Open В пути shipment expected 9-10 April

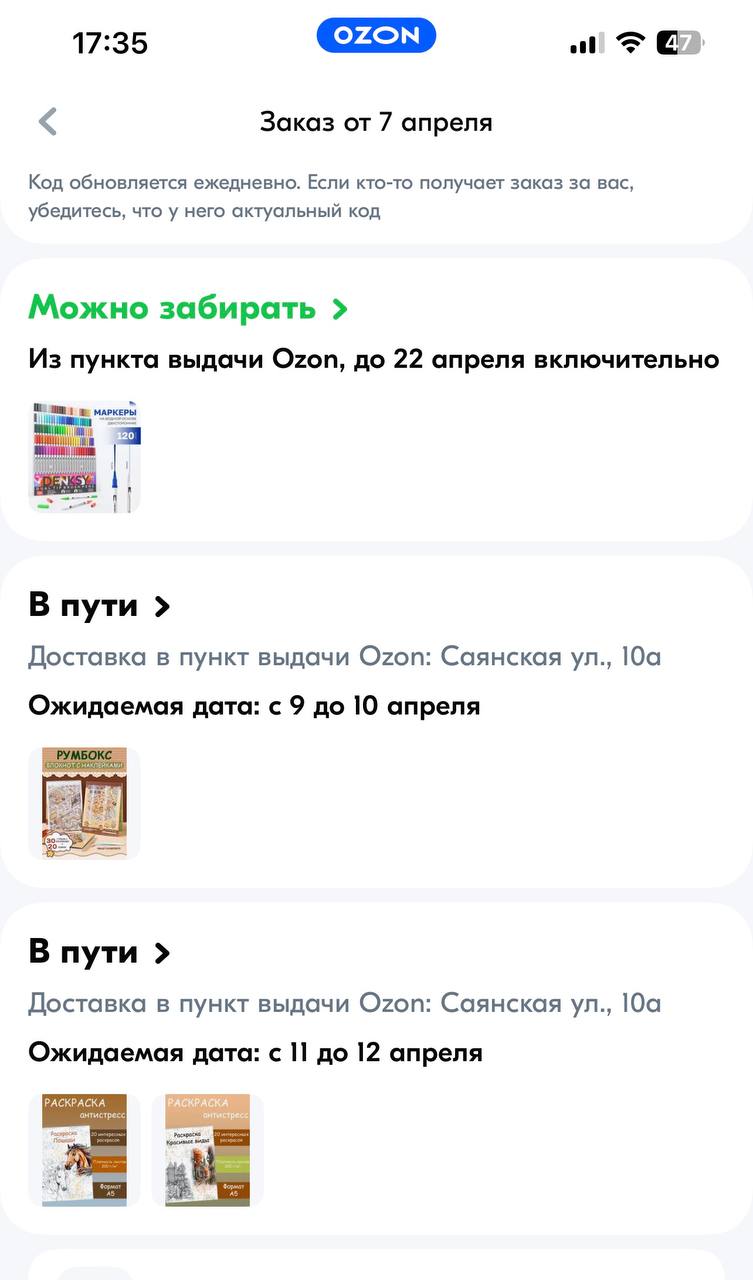(x=99, y=606)
